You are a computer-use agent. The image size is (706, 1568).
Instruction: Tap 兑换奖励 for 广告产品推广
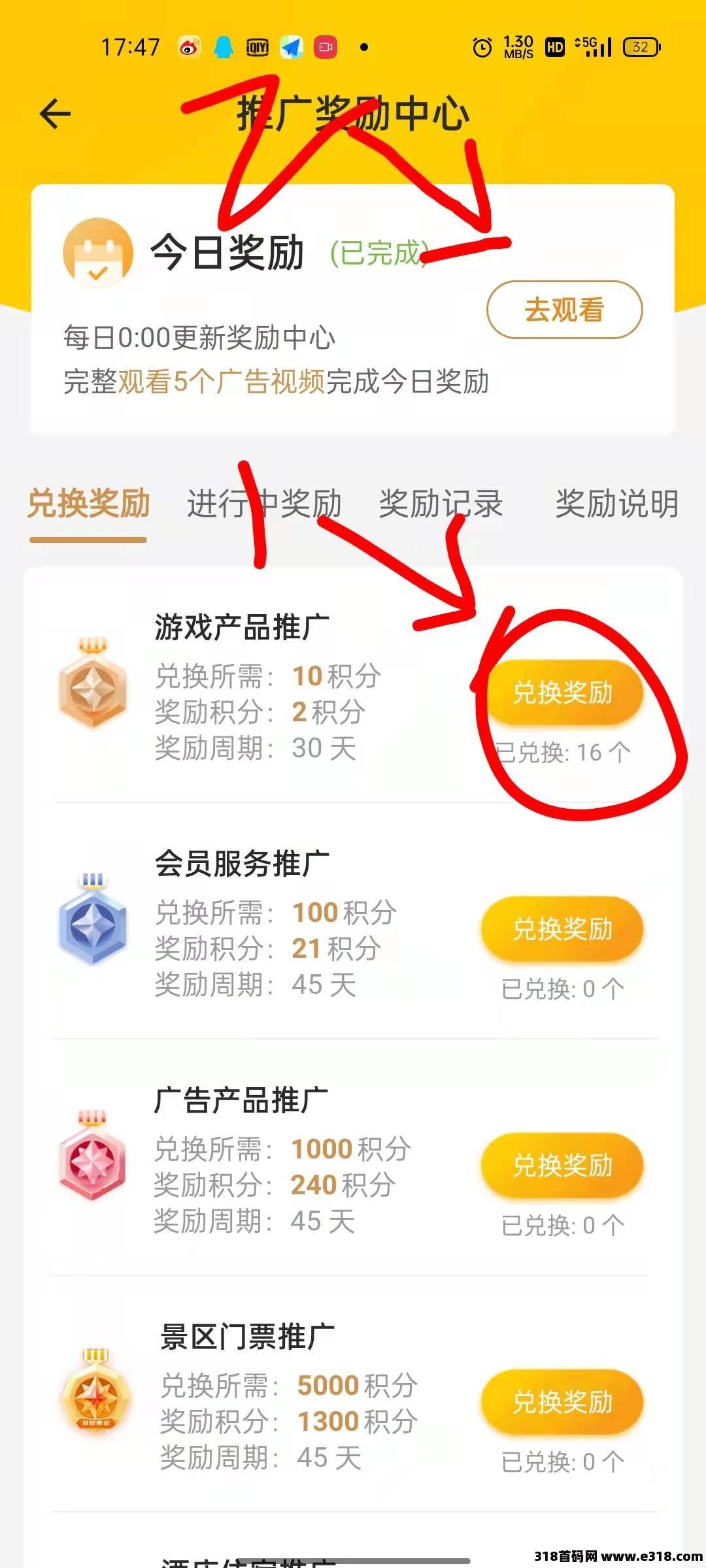[x=562, y=1168]
